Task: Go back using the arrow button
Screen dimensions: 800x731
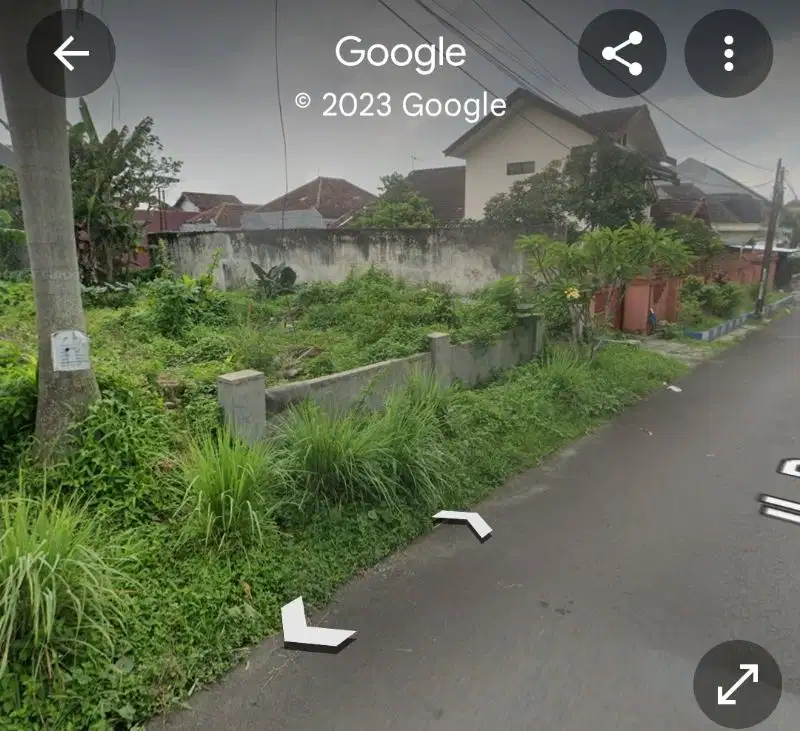Action: tap(70, 53)
